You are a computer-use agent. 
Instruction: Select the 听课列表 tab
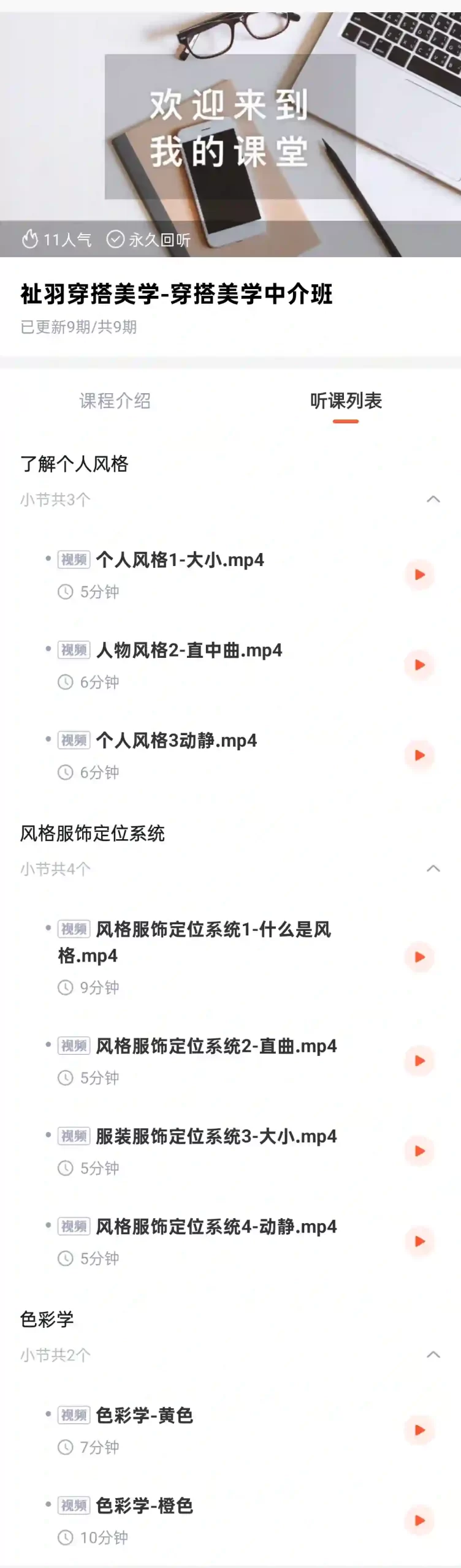346,401
